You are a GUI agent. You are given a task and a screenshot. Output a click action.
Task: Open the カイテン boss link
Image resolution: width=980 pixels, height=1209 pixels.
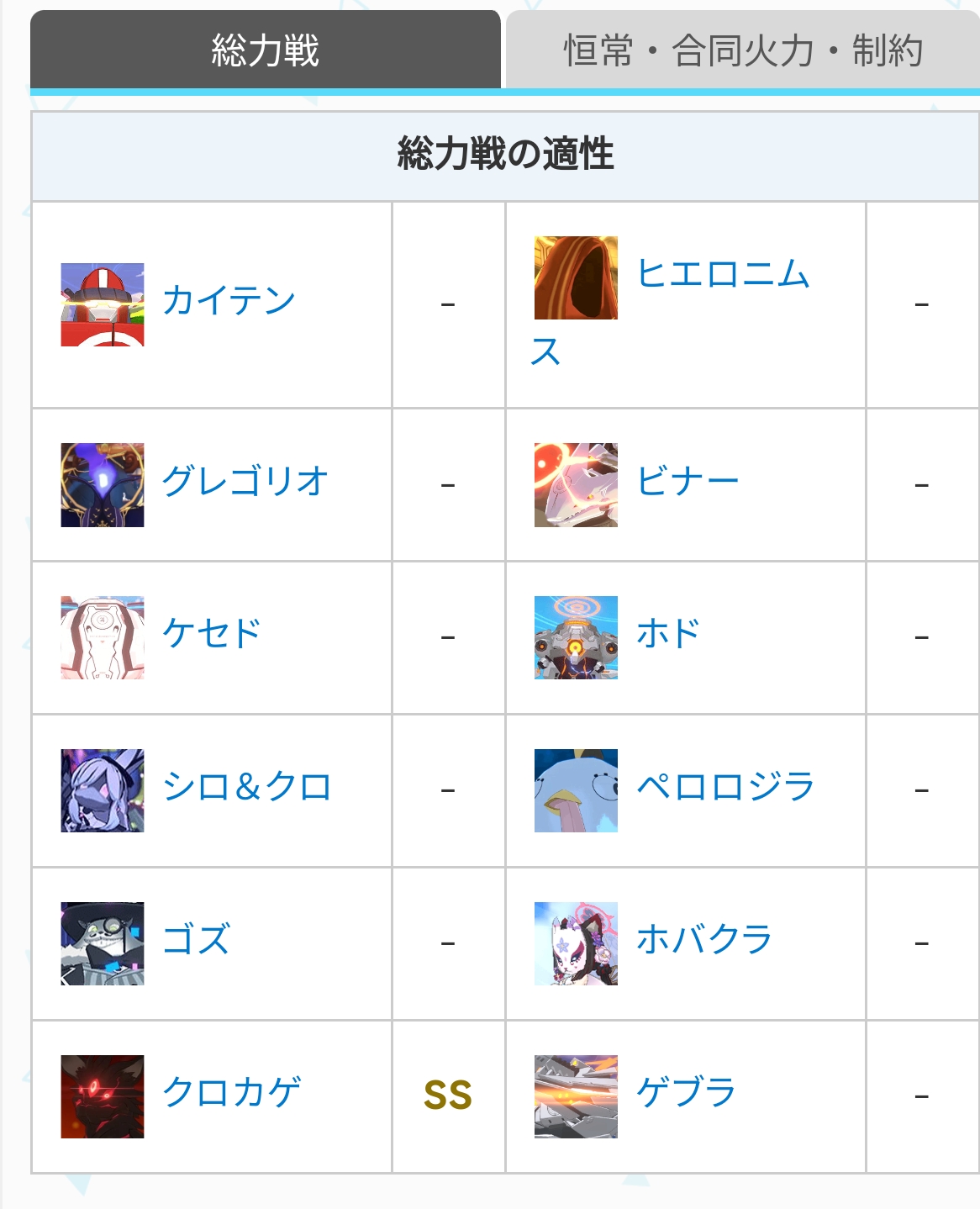tap(229, 301)
